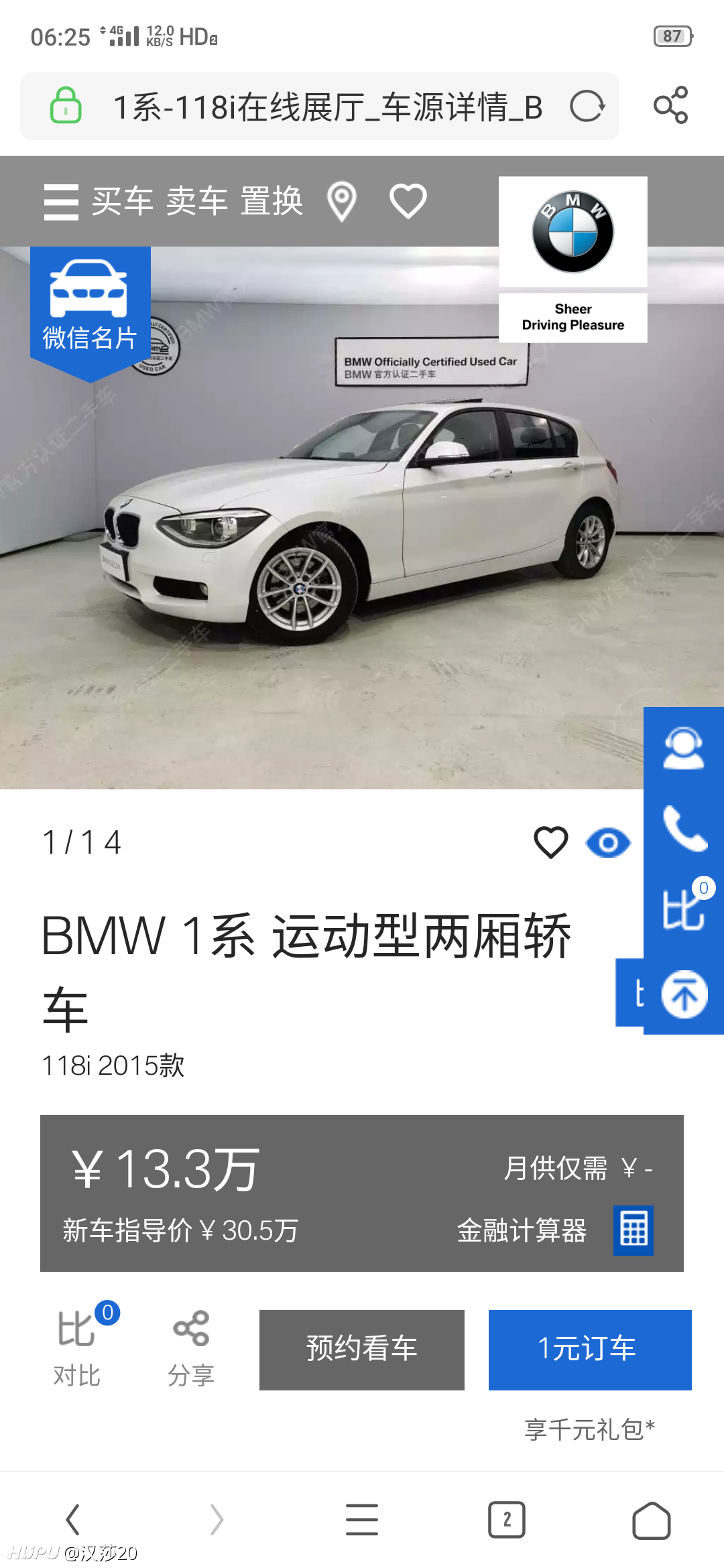Viewport: 724px width, 1568px height.
Task: Jump back to the top of the page
Action: 684,994
